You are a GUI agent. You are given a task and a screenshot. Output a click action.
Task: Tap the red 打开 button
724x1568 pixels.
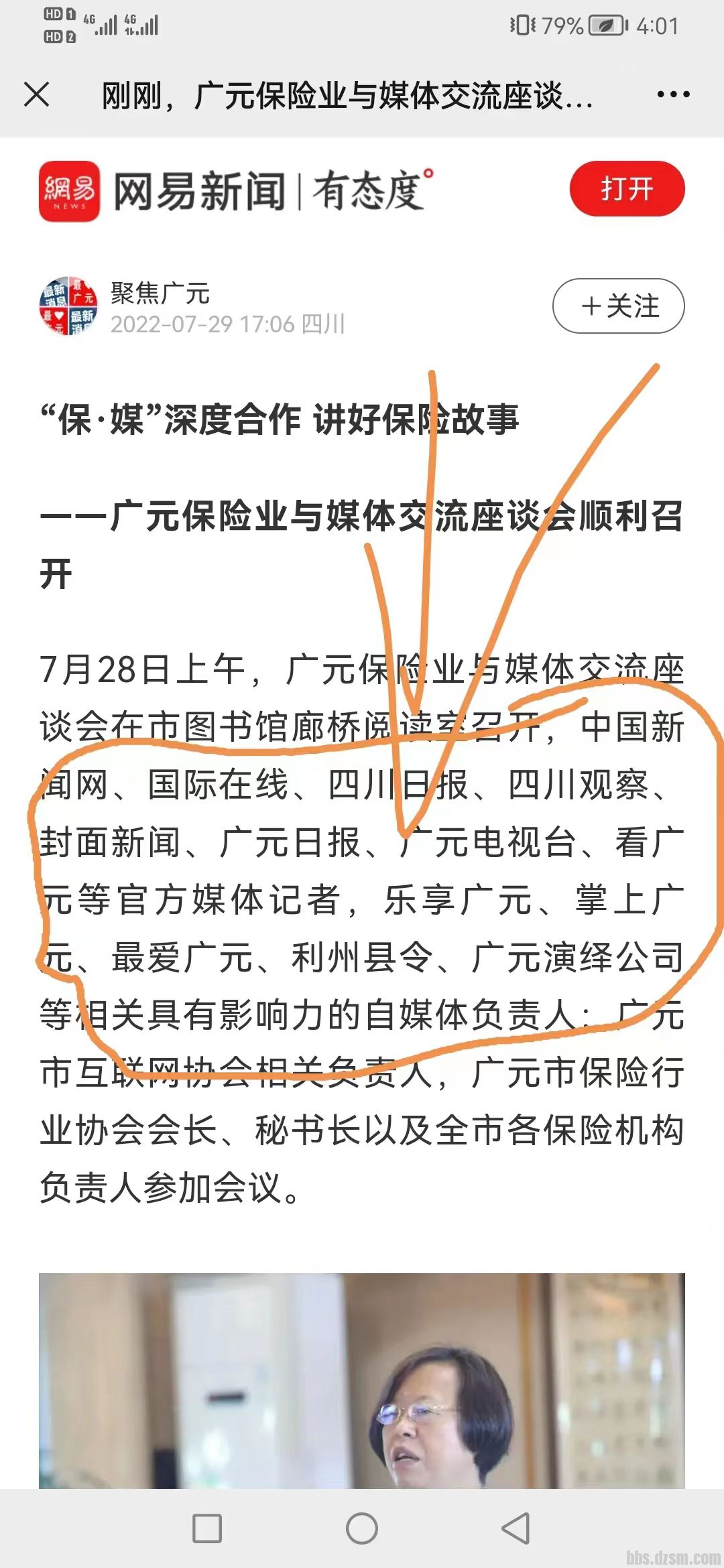coord(627,189)
